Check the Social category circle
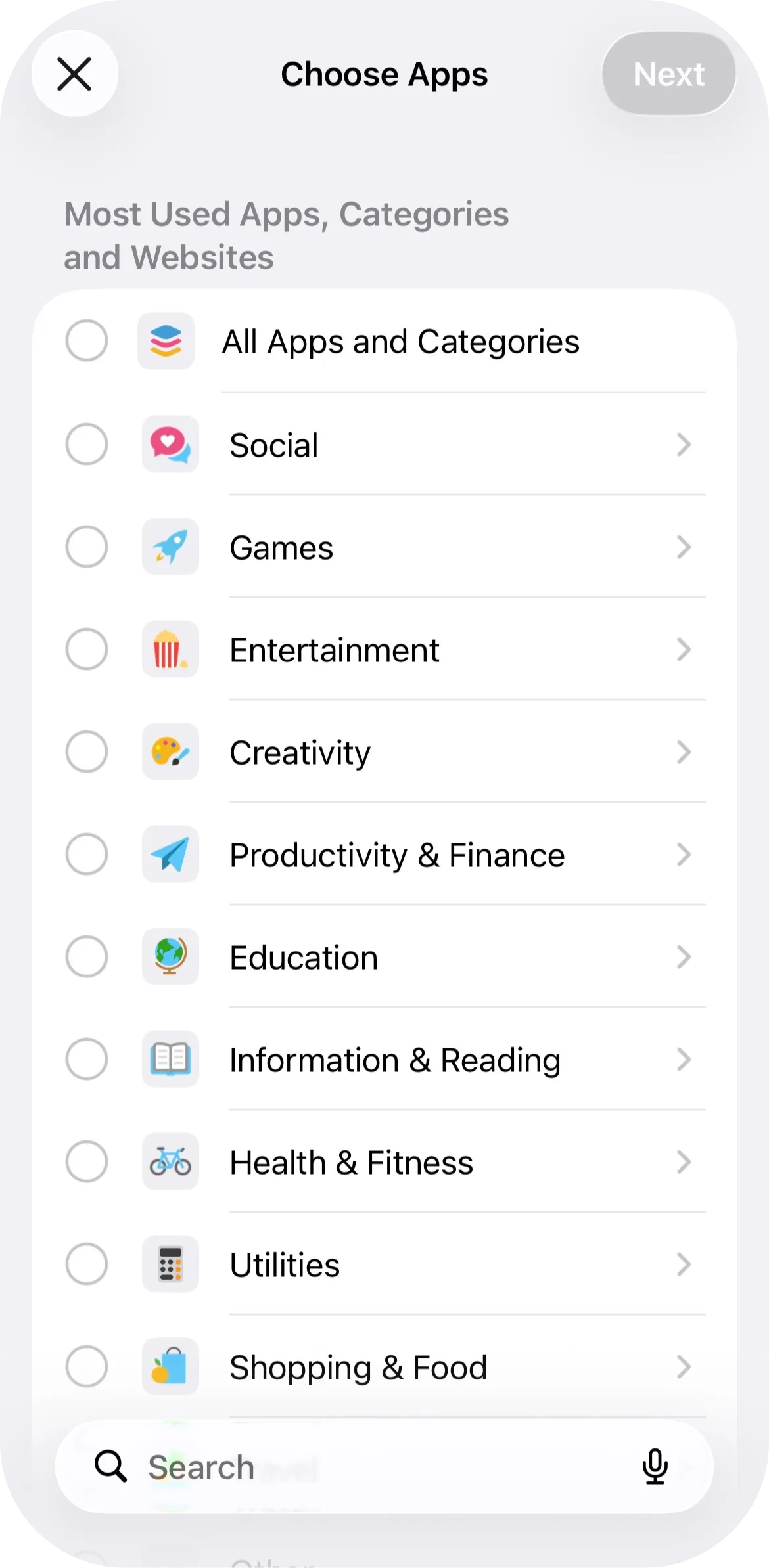The height and width of the screenshot is (1568, 769). click(87, 445)
